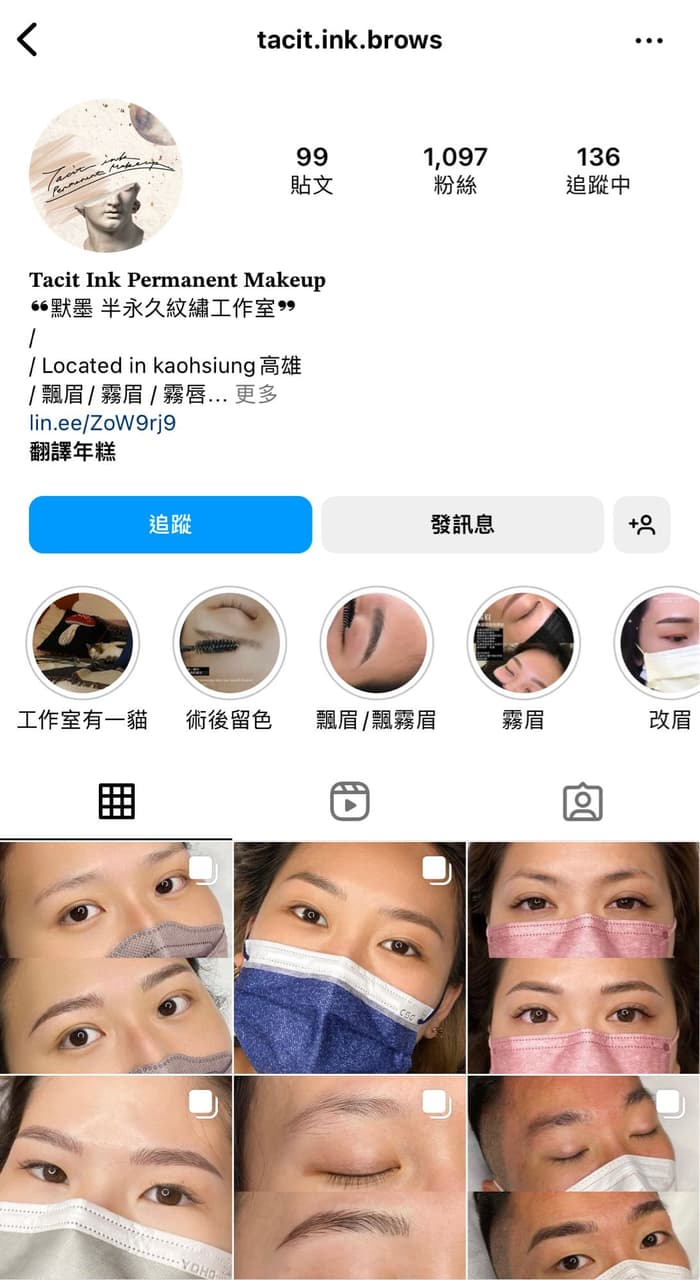Screen dimensions: 700x1280
Task: Switch to the tagged photos tab
Action: coord(582,802)
